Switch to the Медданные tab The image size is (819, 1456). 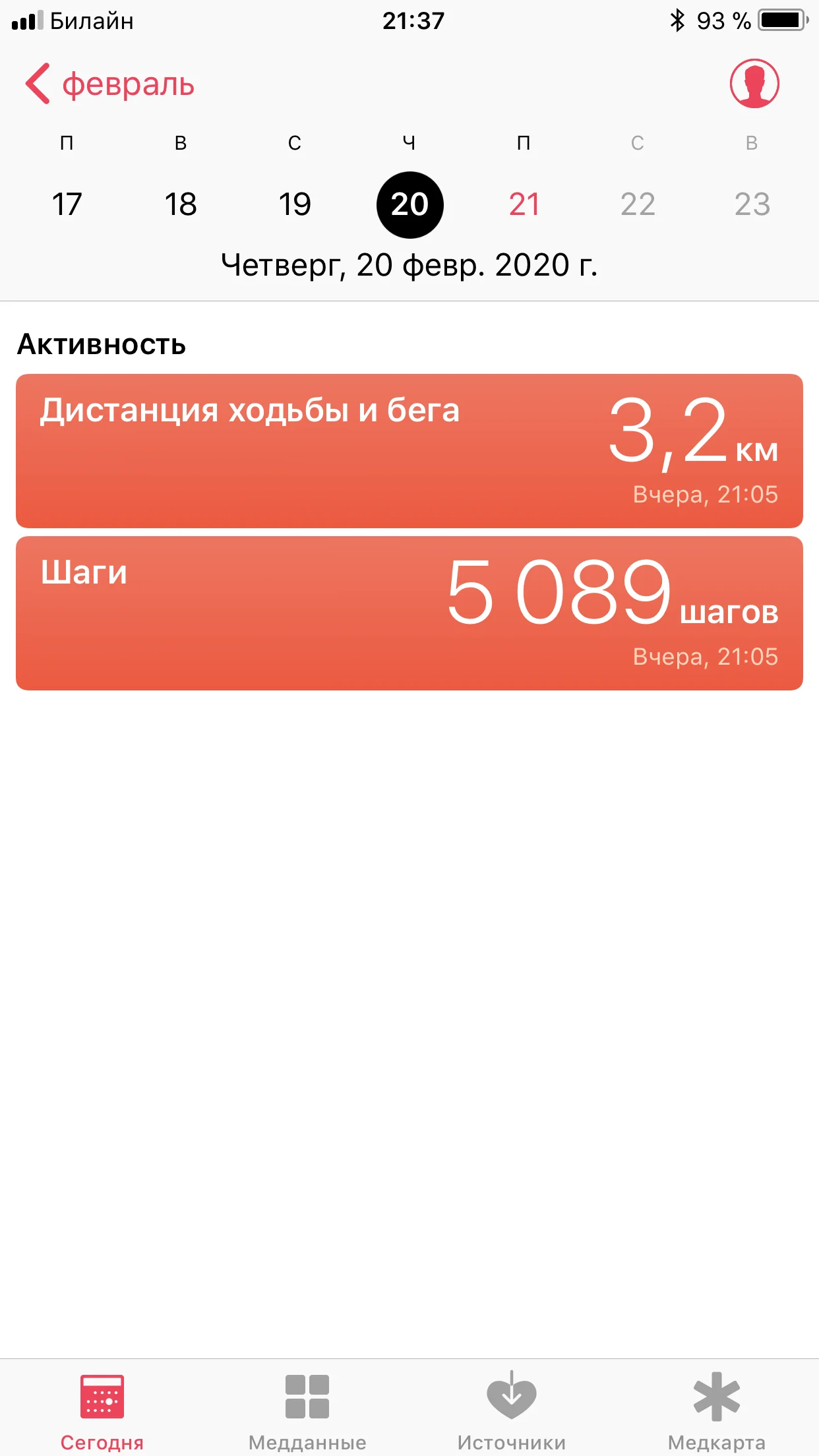tap(307, 1407)
